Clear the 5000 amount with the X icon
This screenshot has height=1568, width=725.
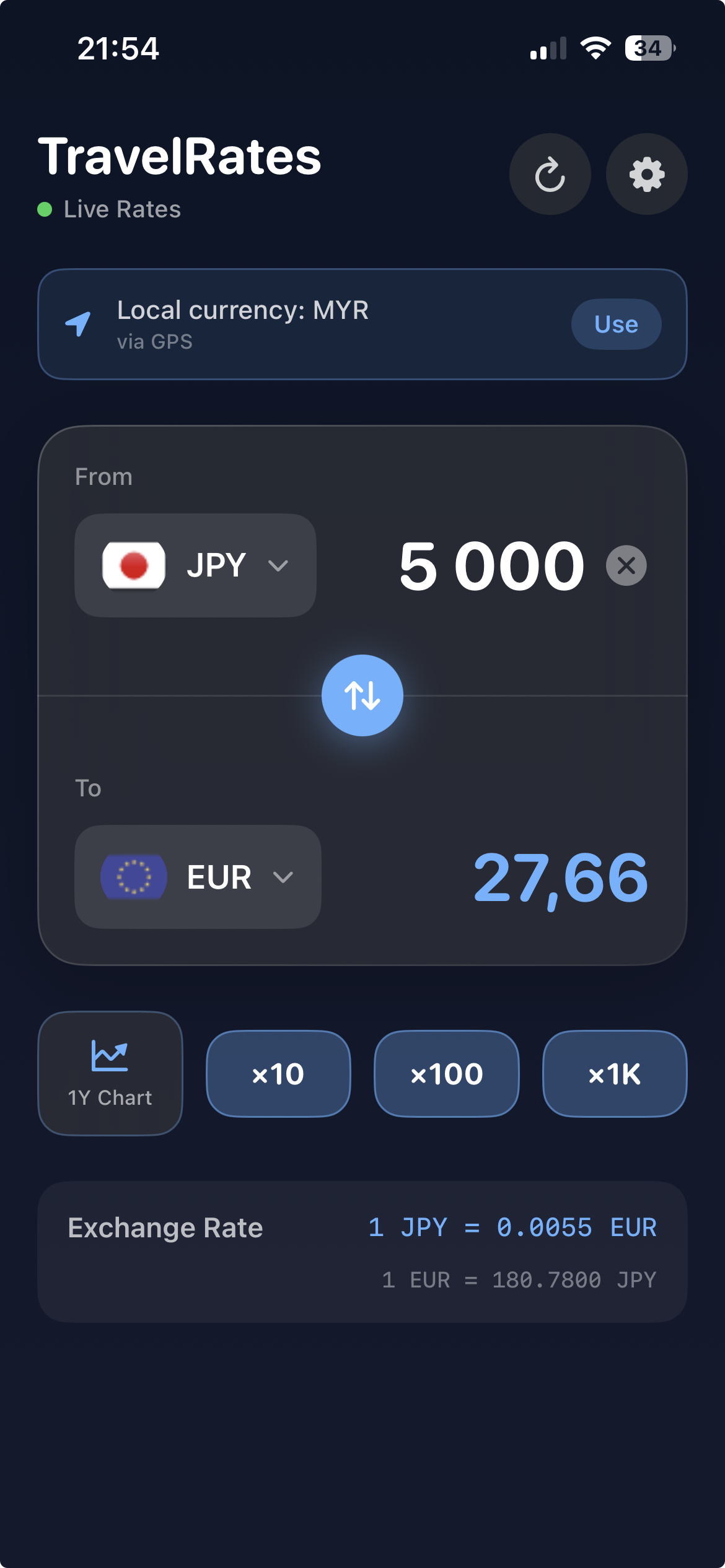pos(625,565)
